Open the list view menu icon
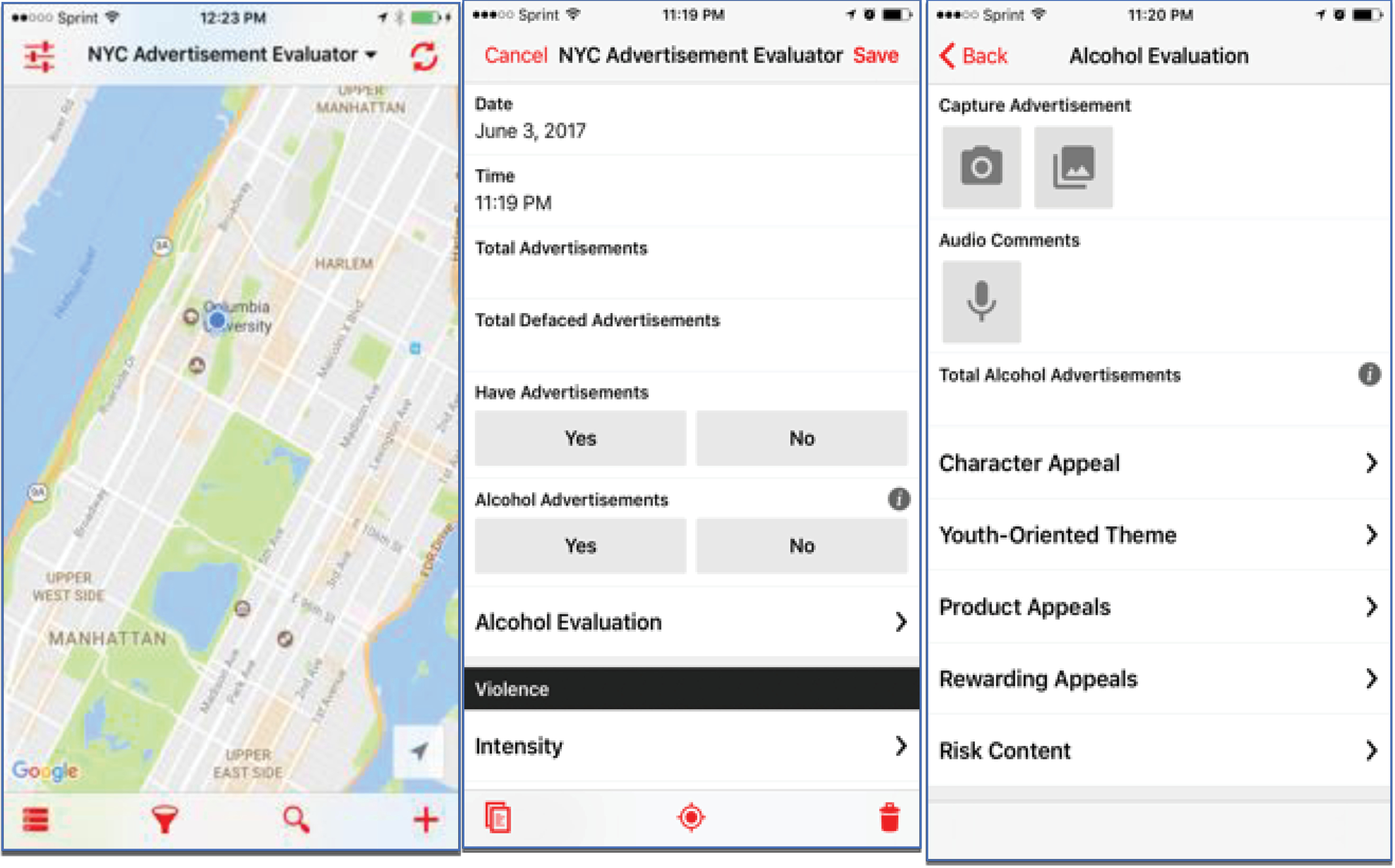Image resolution: width=1395 pixels, height=868 pixels. (36, 819)
